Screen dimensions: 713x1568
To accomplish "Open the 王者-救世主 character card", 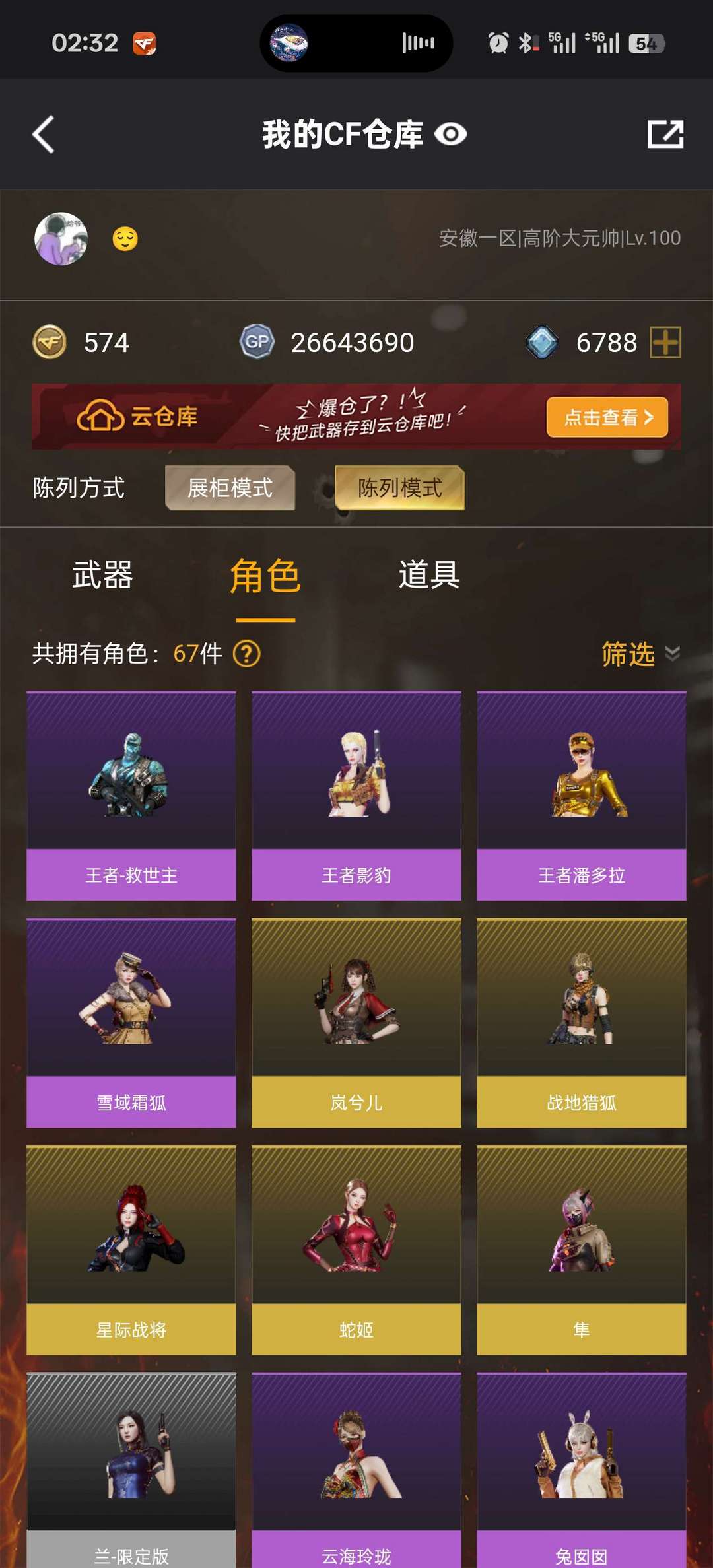I will tap(131, 796).
